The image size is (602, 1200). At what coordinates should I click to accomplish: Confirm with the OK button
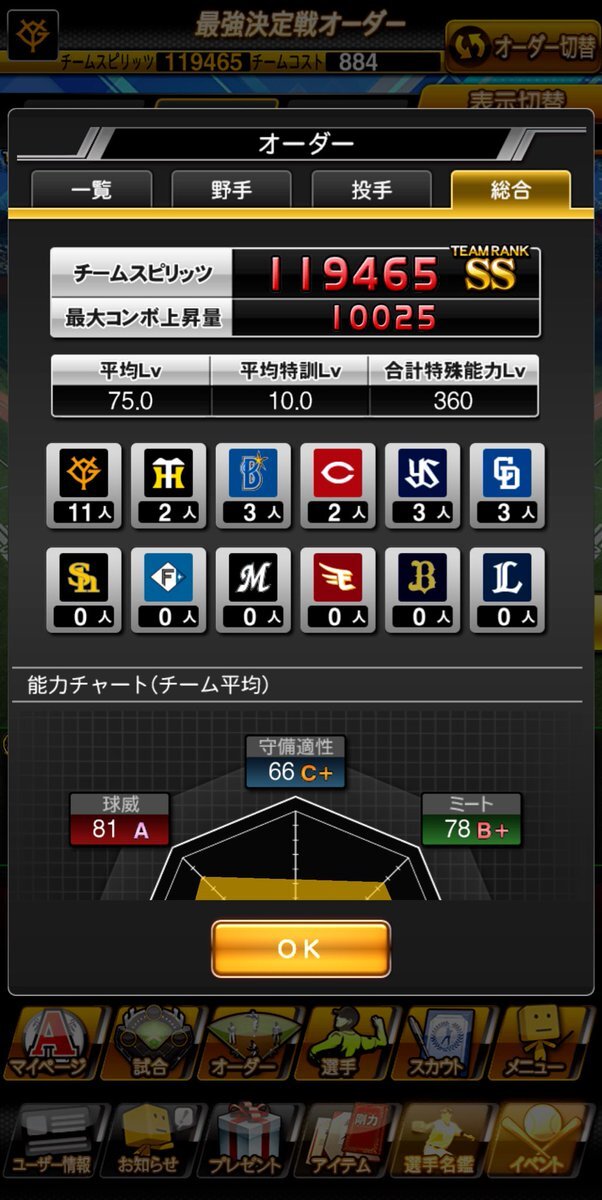tap(300, 949)
